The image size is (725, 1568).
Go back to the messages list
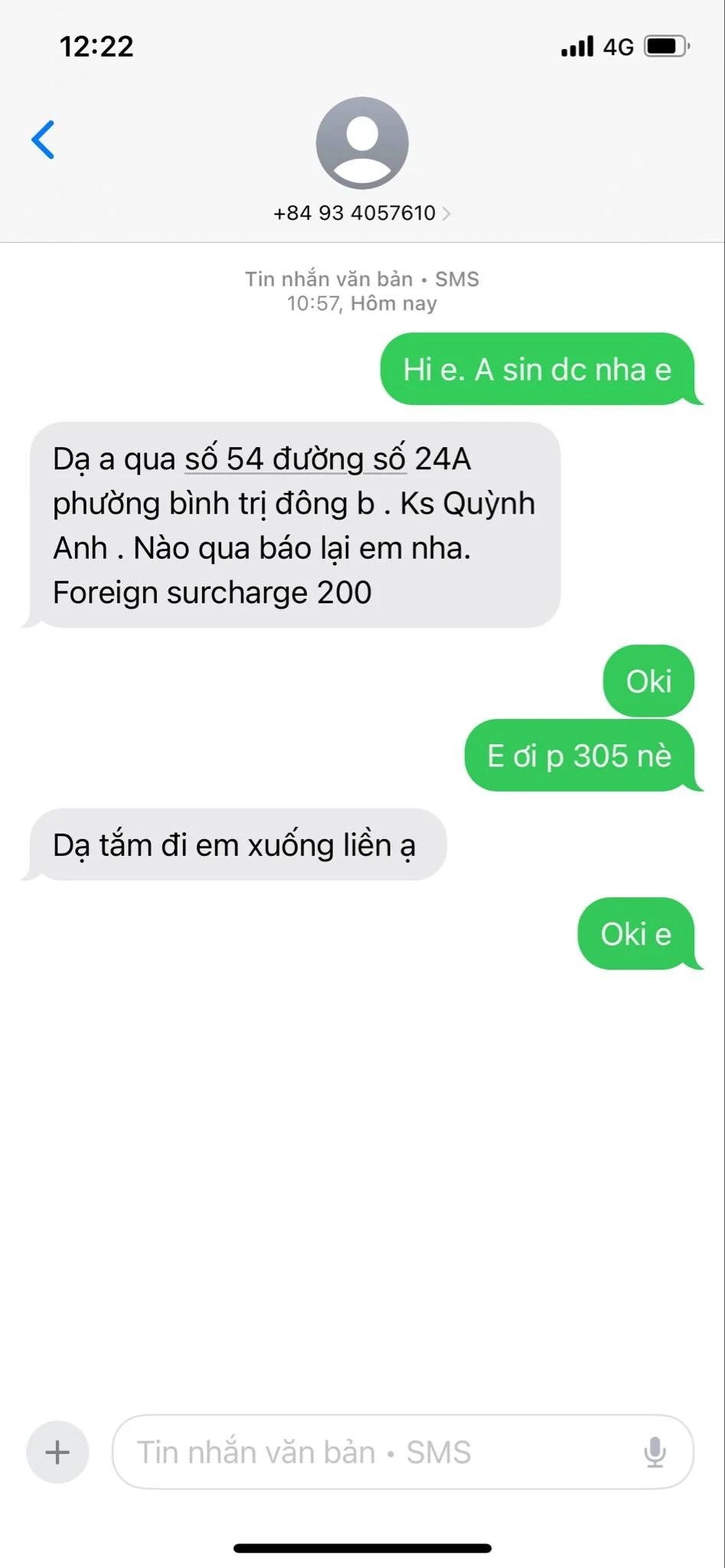coord(43,139)
